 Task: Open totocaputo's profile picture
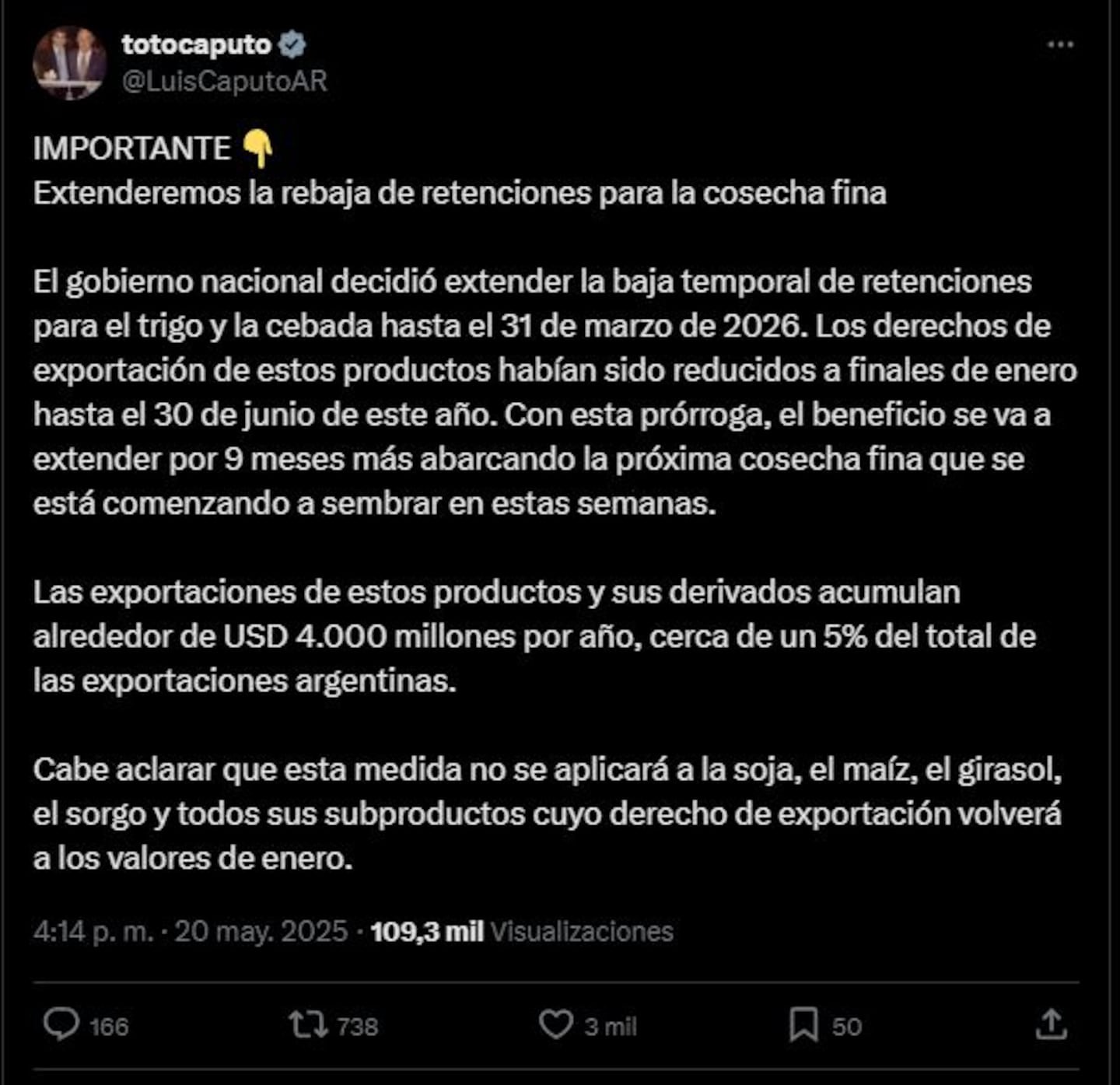point(70,63)
